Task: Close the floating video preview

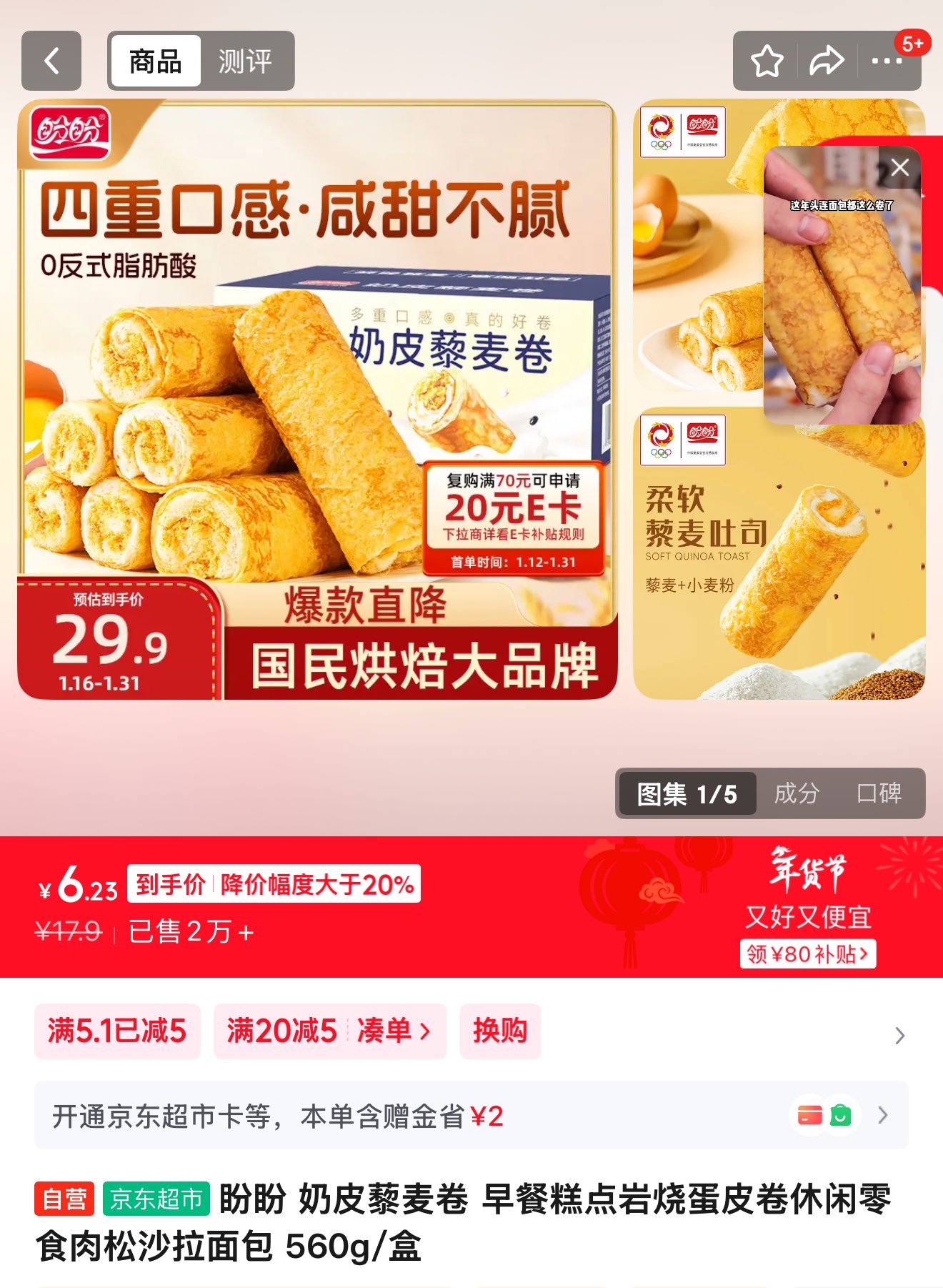Action: pos(900,167)
